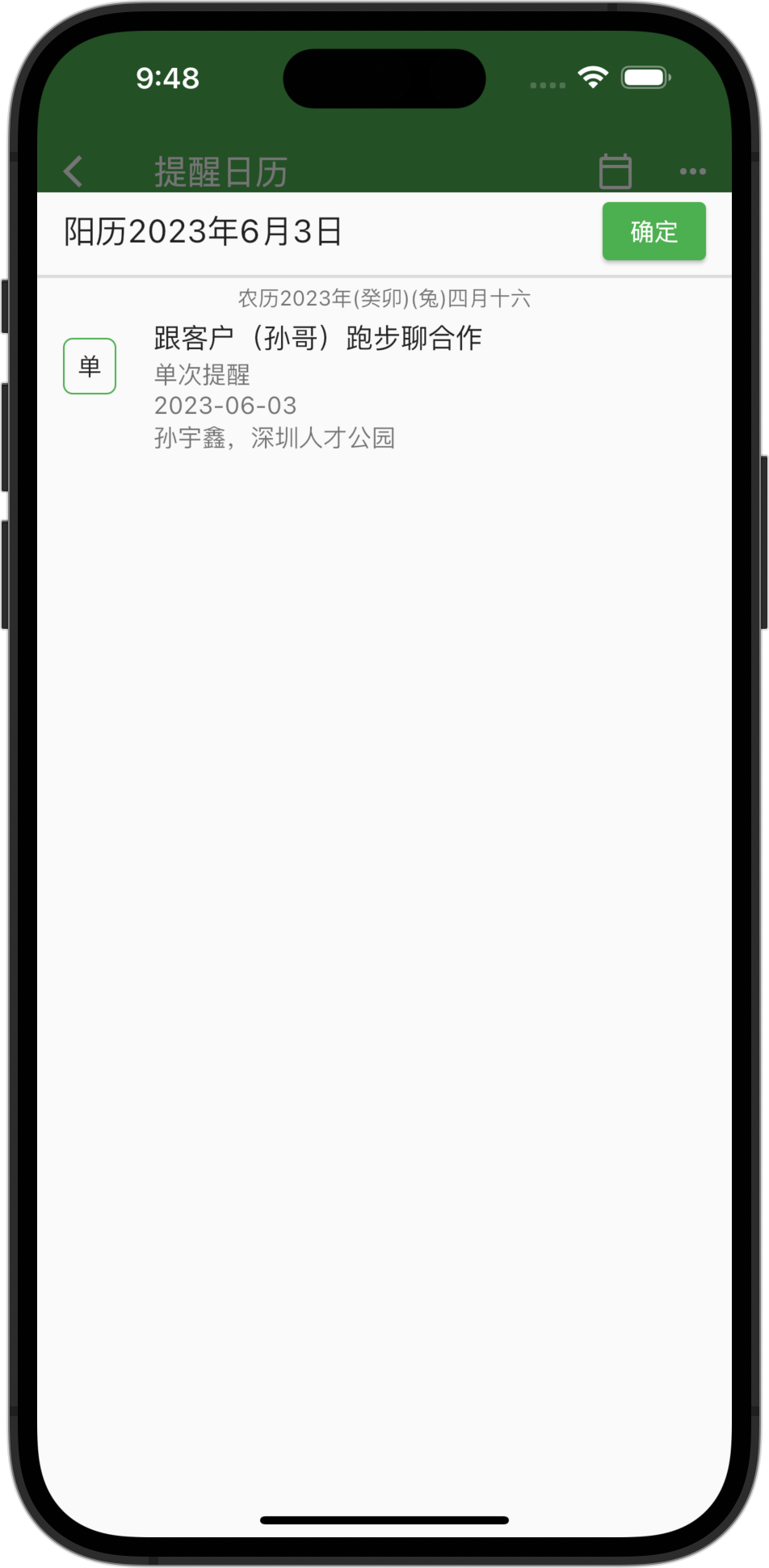Open the three-dot overflow menu
This screenshot has width=769, height=1568.
[x=692, y=171]
